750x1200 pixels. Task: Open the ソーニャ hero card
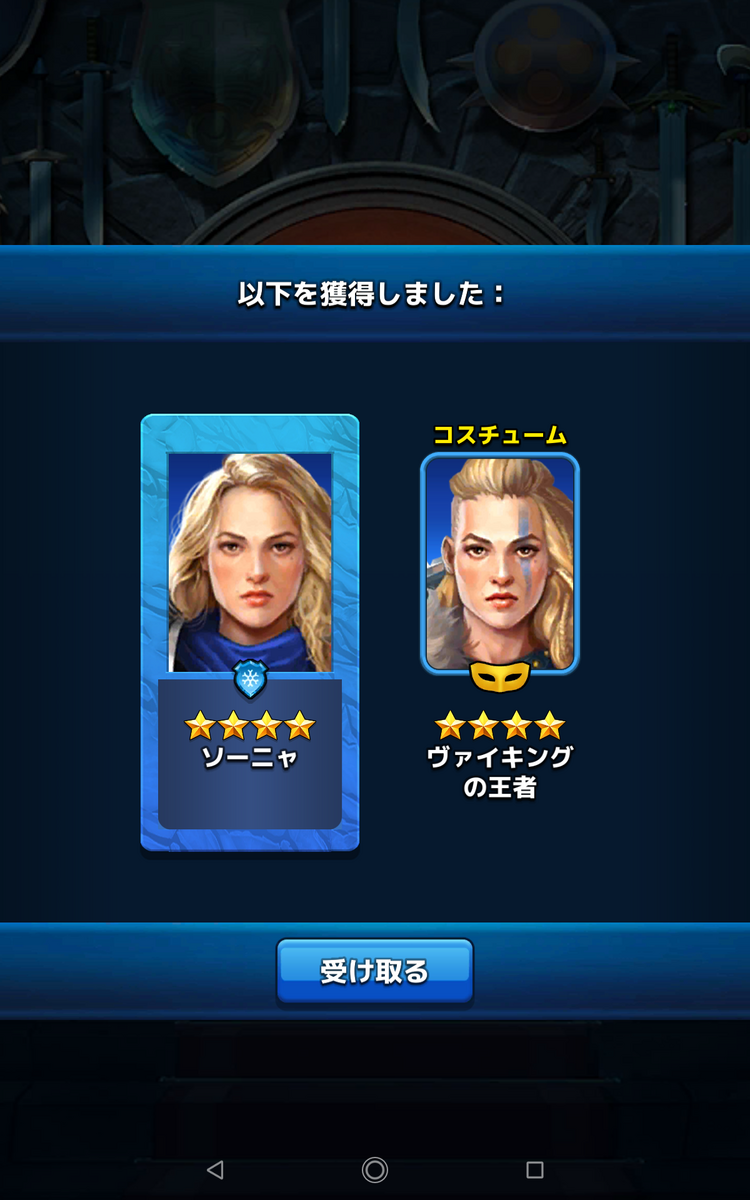[x=250, y=632]
